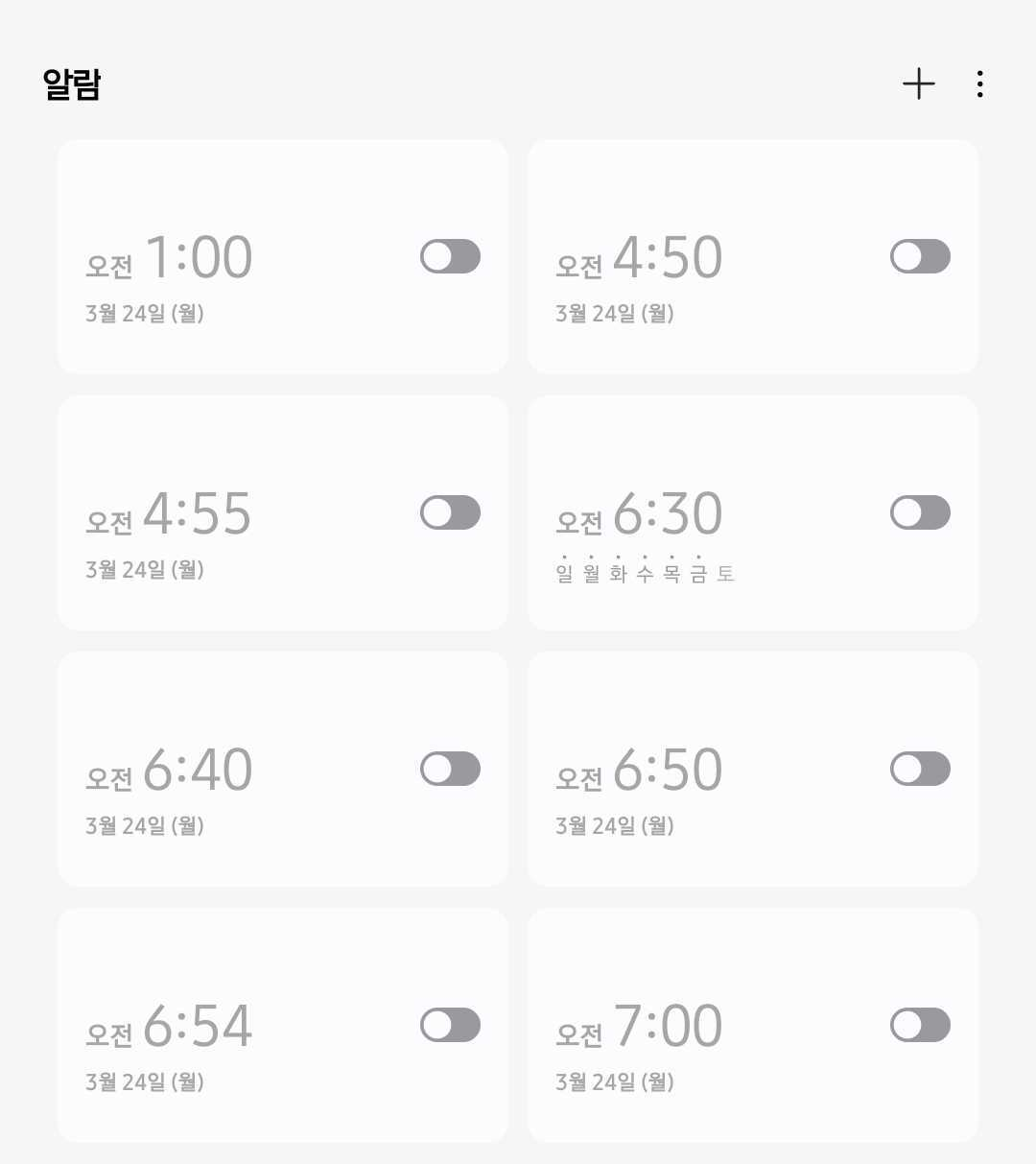Open the three-dot more options menu

coord(979,84)
